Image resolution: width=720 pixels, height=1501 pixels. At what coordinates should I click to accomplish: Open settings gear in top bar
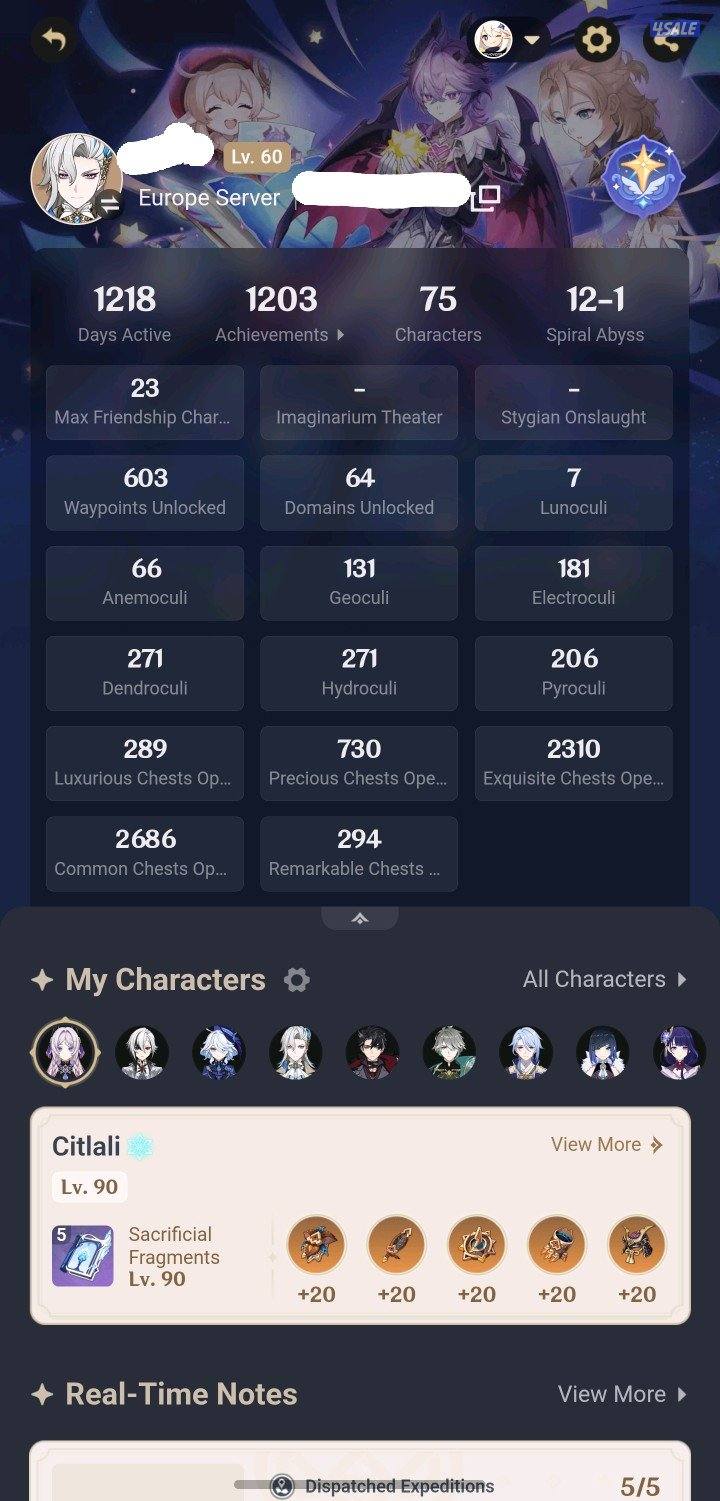pos(596,41)
